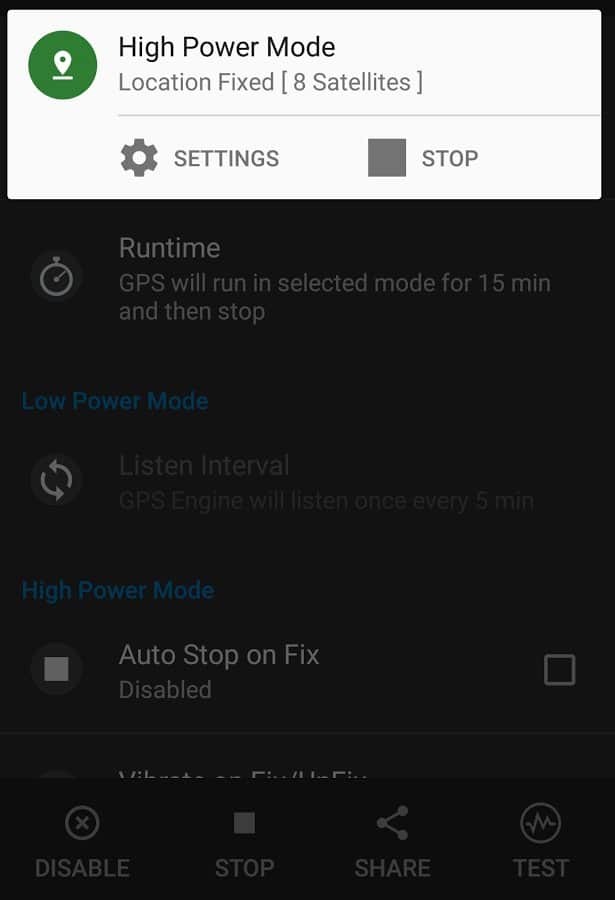Tap Stop in the bottom bar
Screen dimensions: 615x900
click(x=244, y=842)
